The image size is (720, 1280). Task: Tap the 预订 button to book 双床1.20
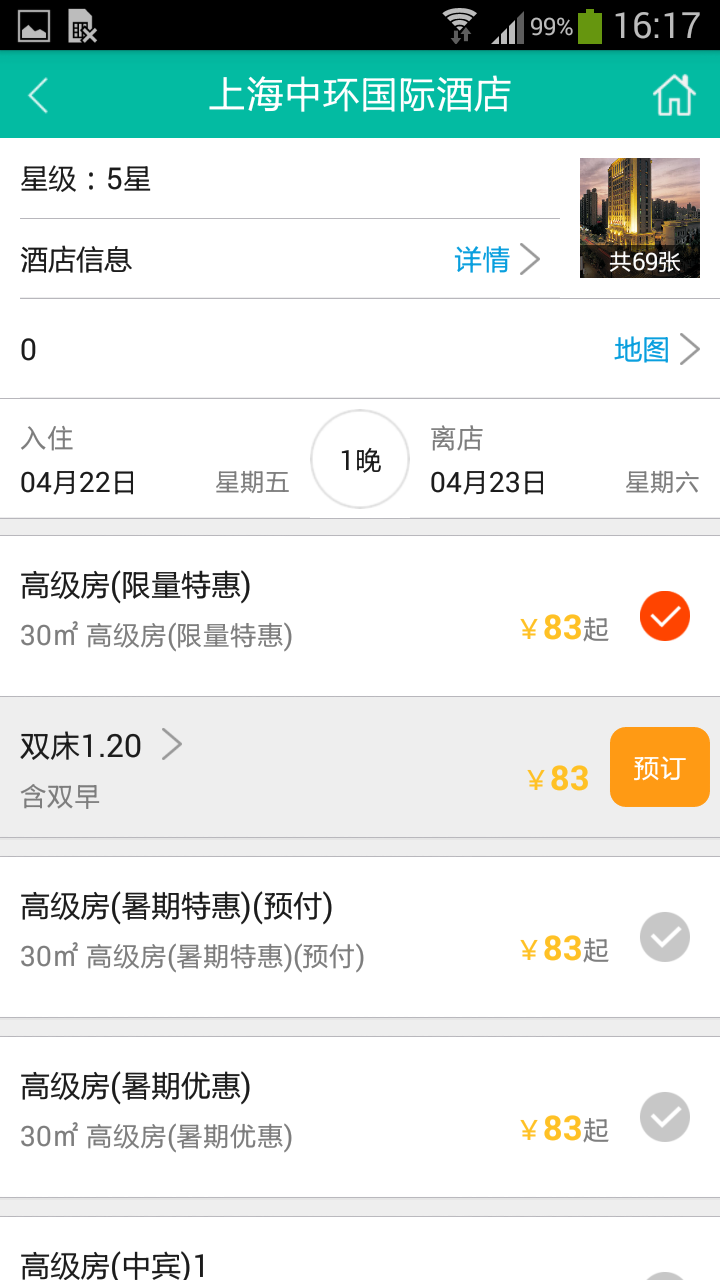click(659, 766)
